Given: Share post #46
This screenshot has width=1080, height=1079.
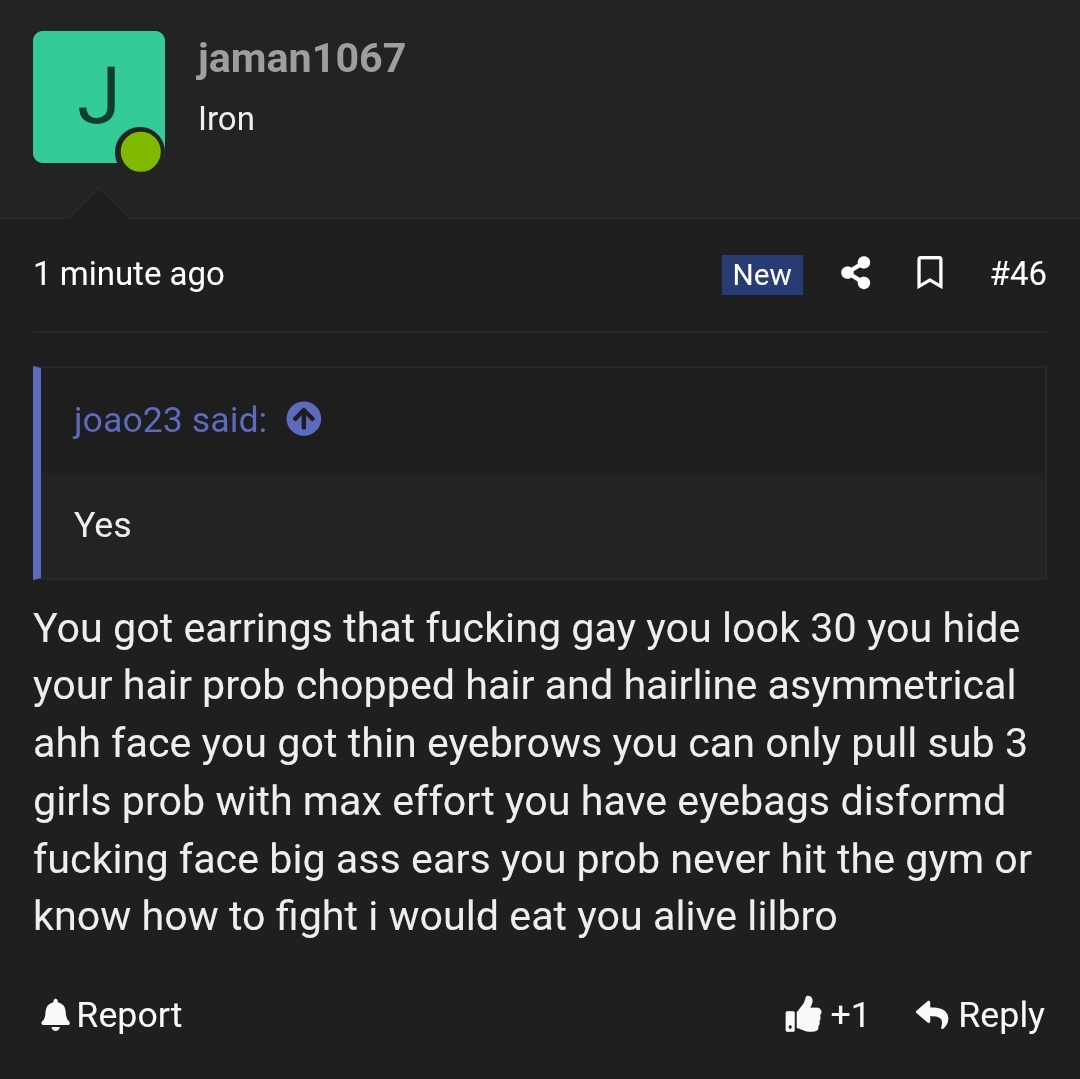Looking at the screenshot, I should coord(855,273).
